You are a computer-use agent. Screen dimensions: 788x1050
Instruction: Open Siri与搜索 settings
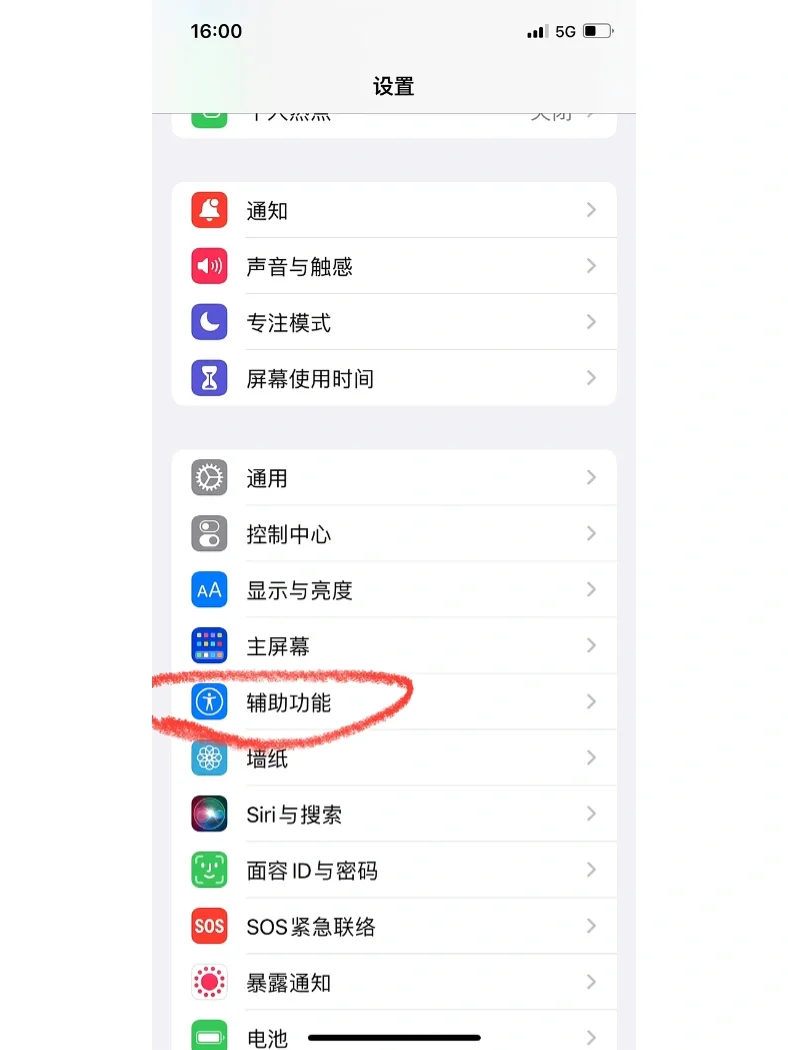393,814
